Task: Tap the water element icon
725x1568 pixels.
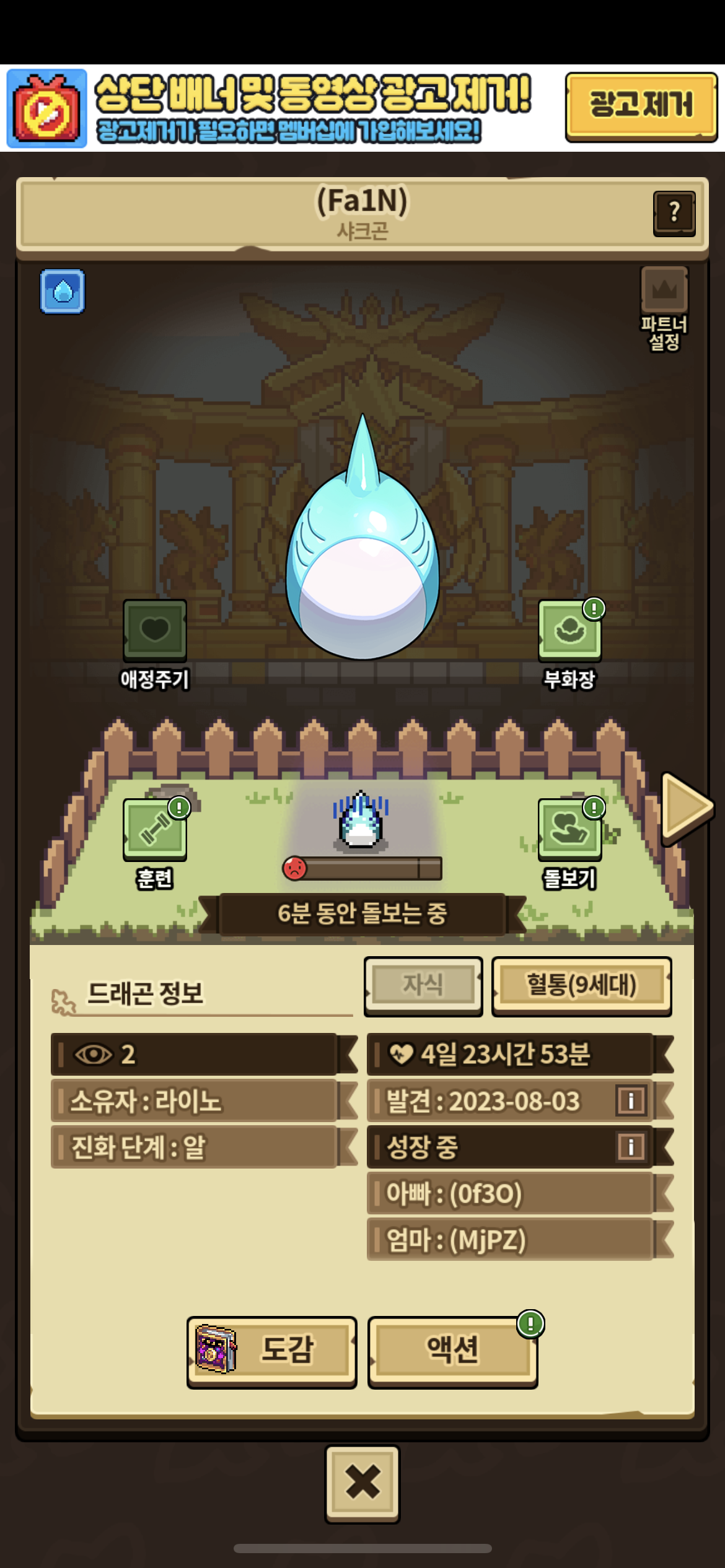Action: coord(63,291)
